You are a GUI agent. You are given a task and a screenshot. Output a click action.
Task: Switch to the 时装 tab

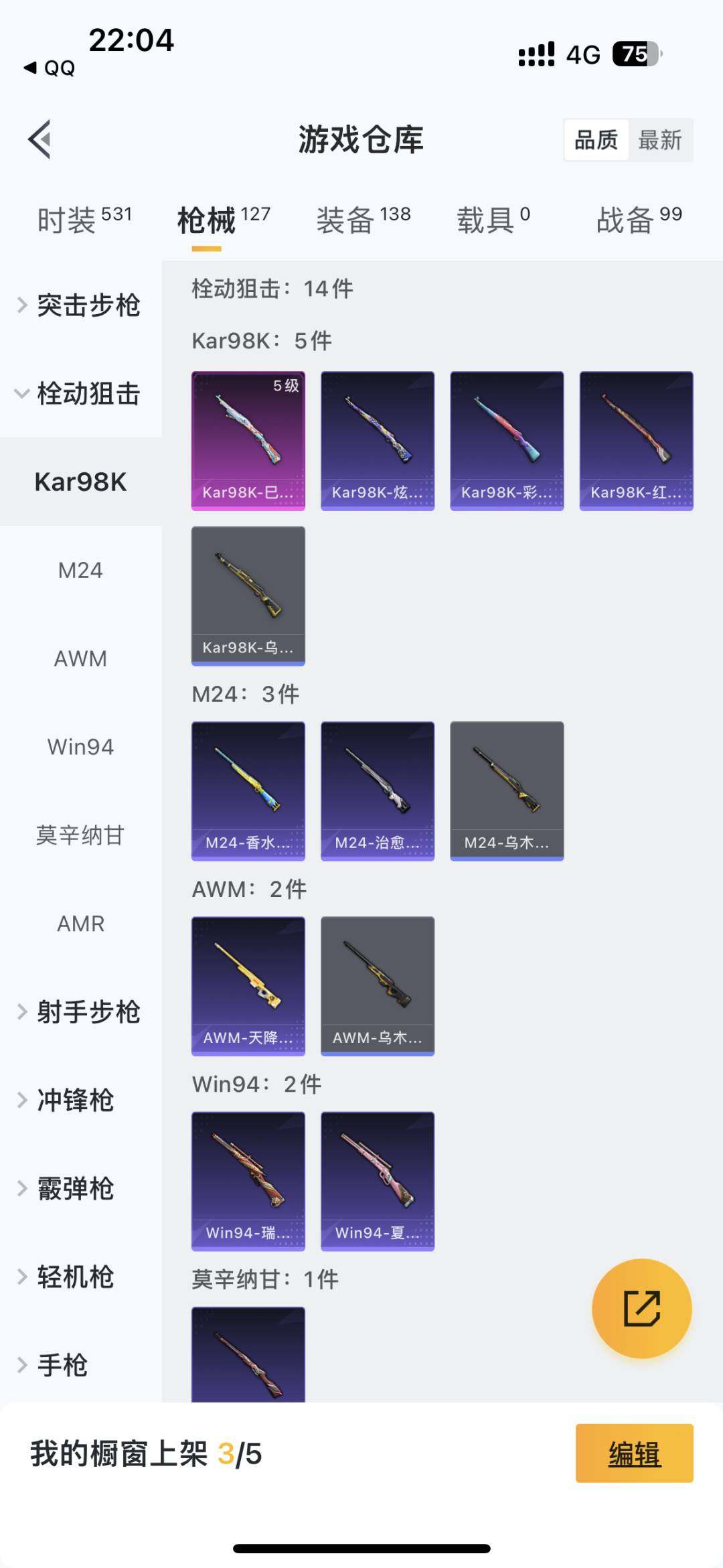(84, 220)
